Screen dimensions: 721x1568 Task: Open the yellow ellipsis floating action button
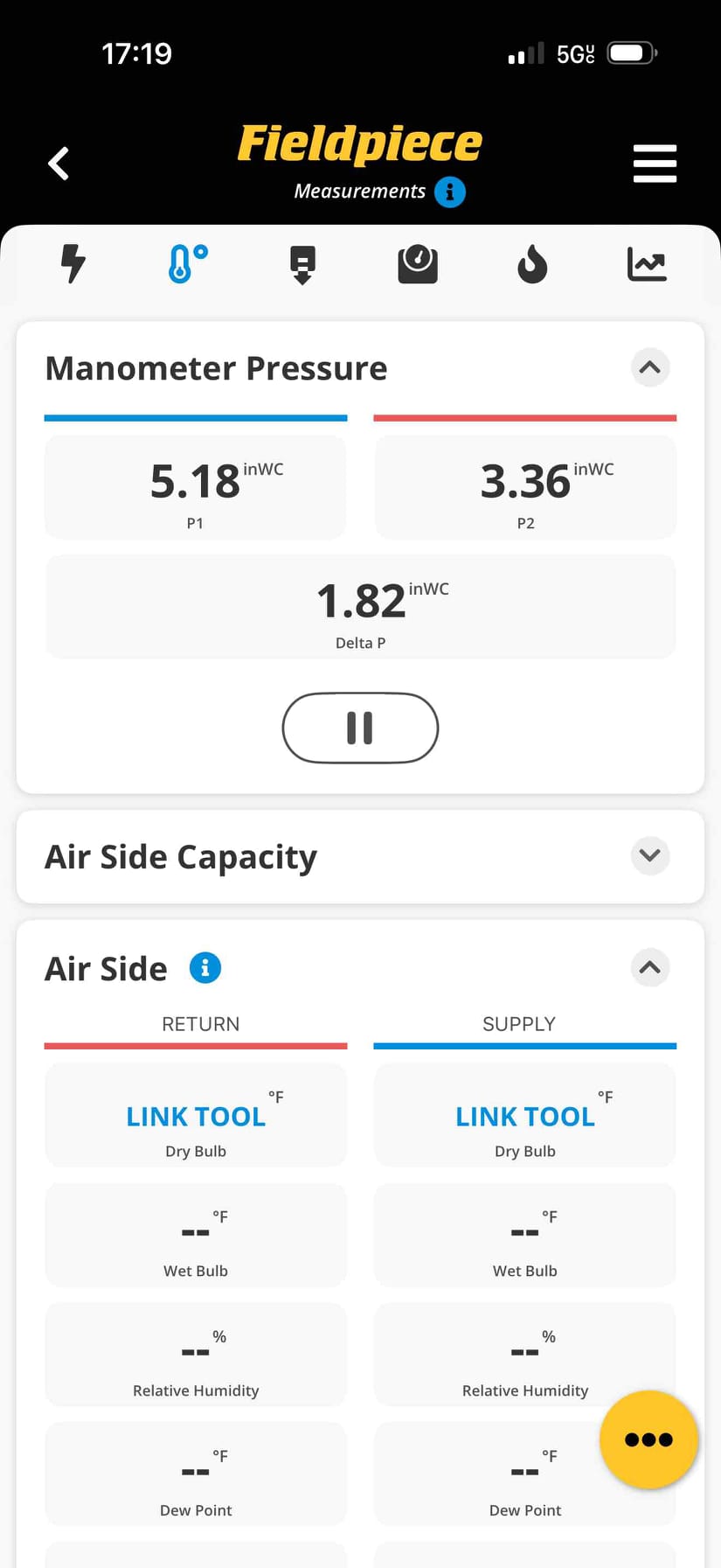tap(648, 1440)
